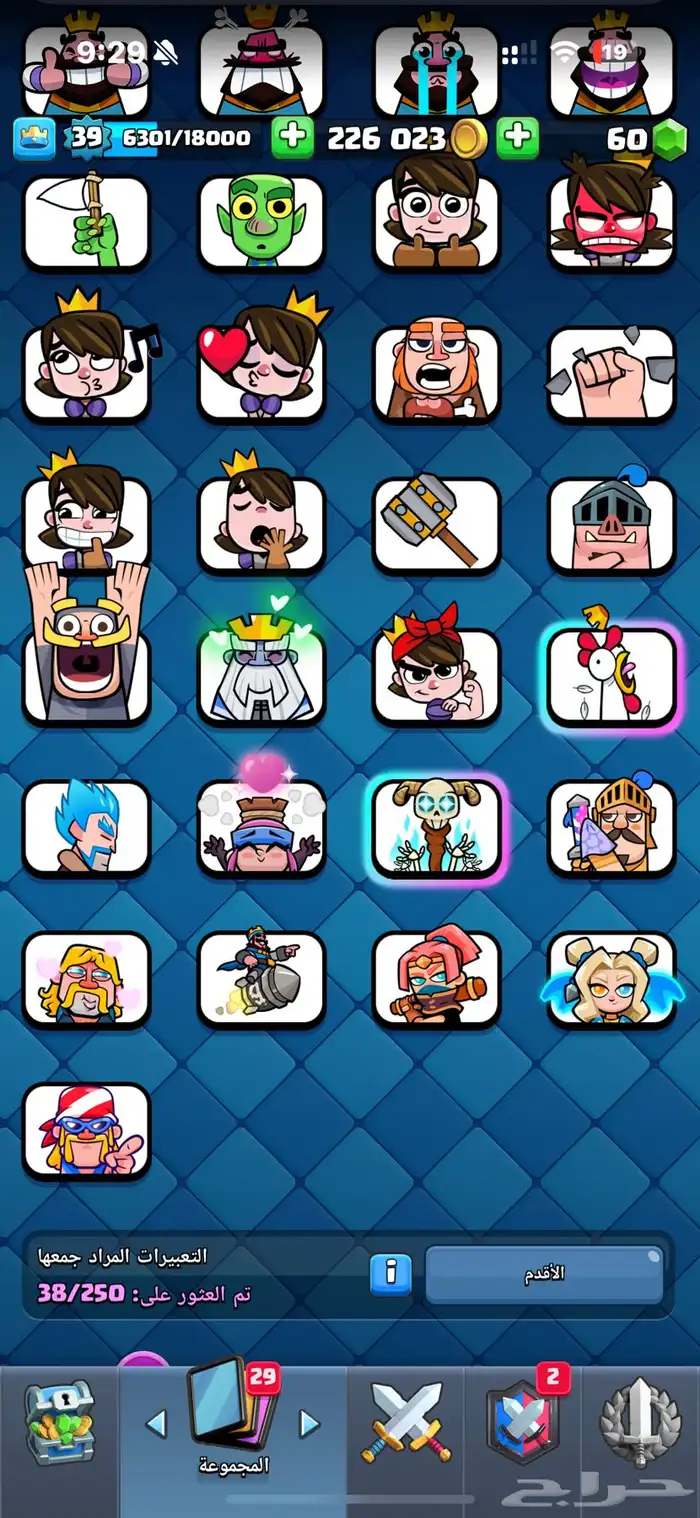Pick the clenched fist emote
700x1518 pixels.
612,372
